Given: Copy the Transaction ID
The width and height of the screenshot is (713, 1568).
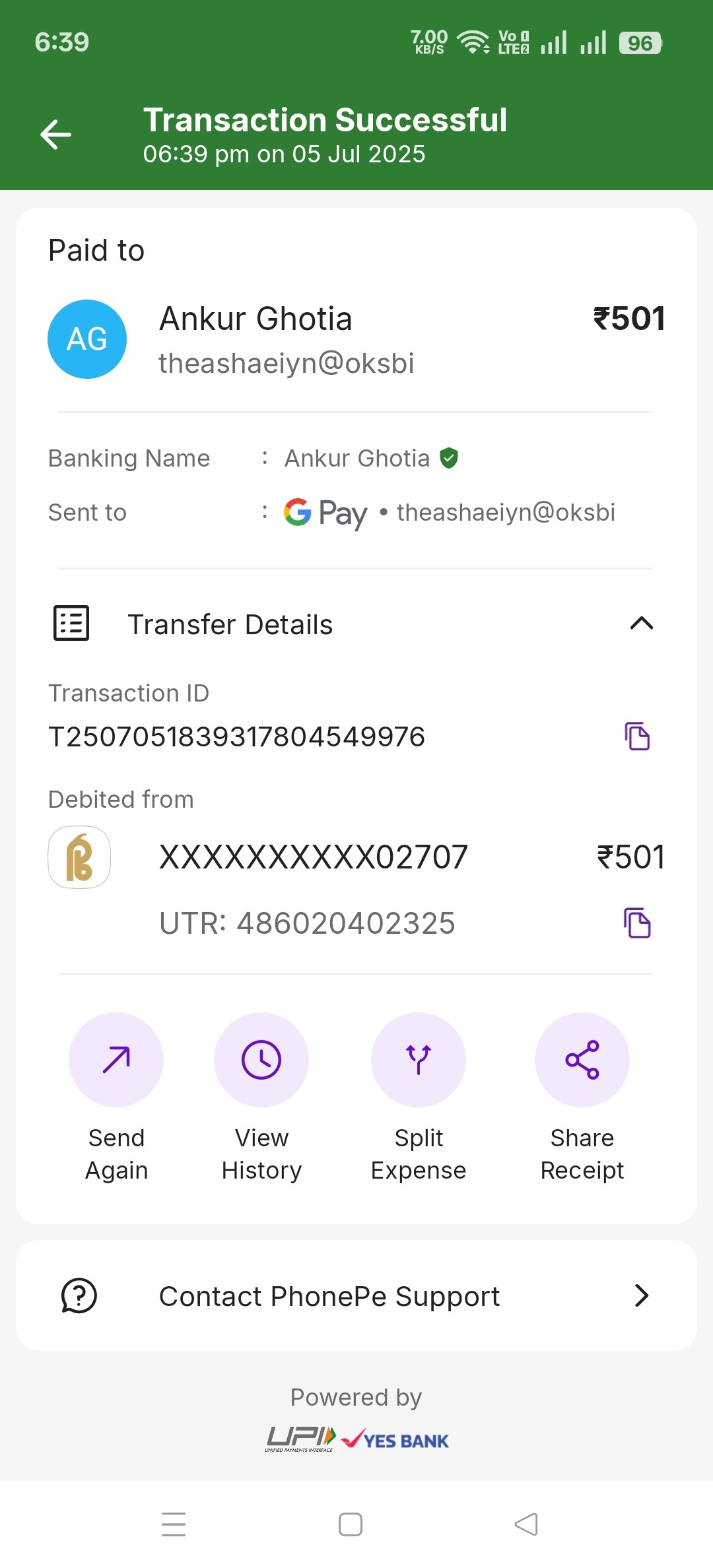Looking at the screenshot, I should click(x=637, y=736).
